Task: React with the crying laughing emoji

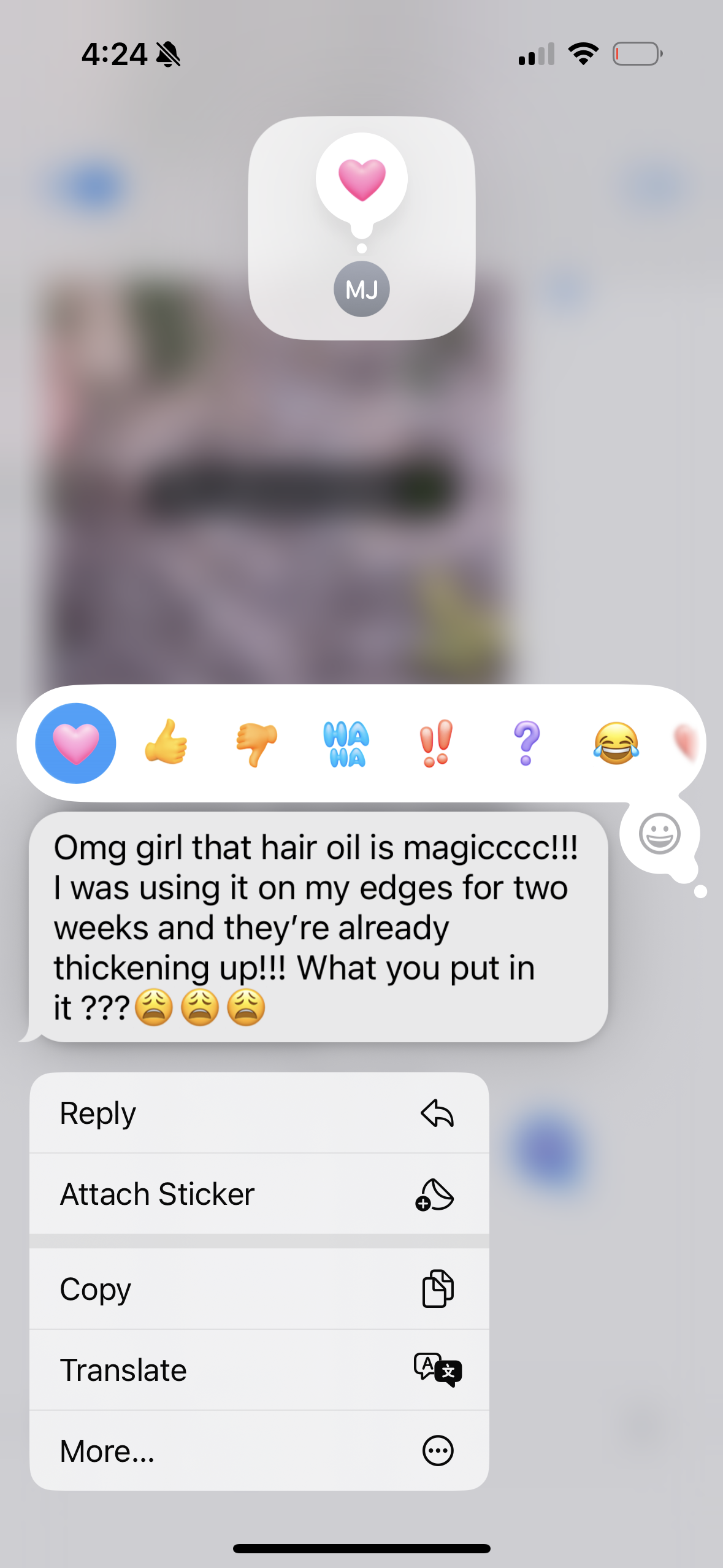Action: 616,743
